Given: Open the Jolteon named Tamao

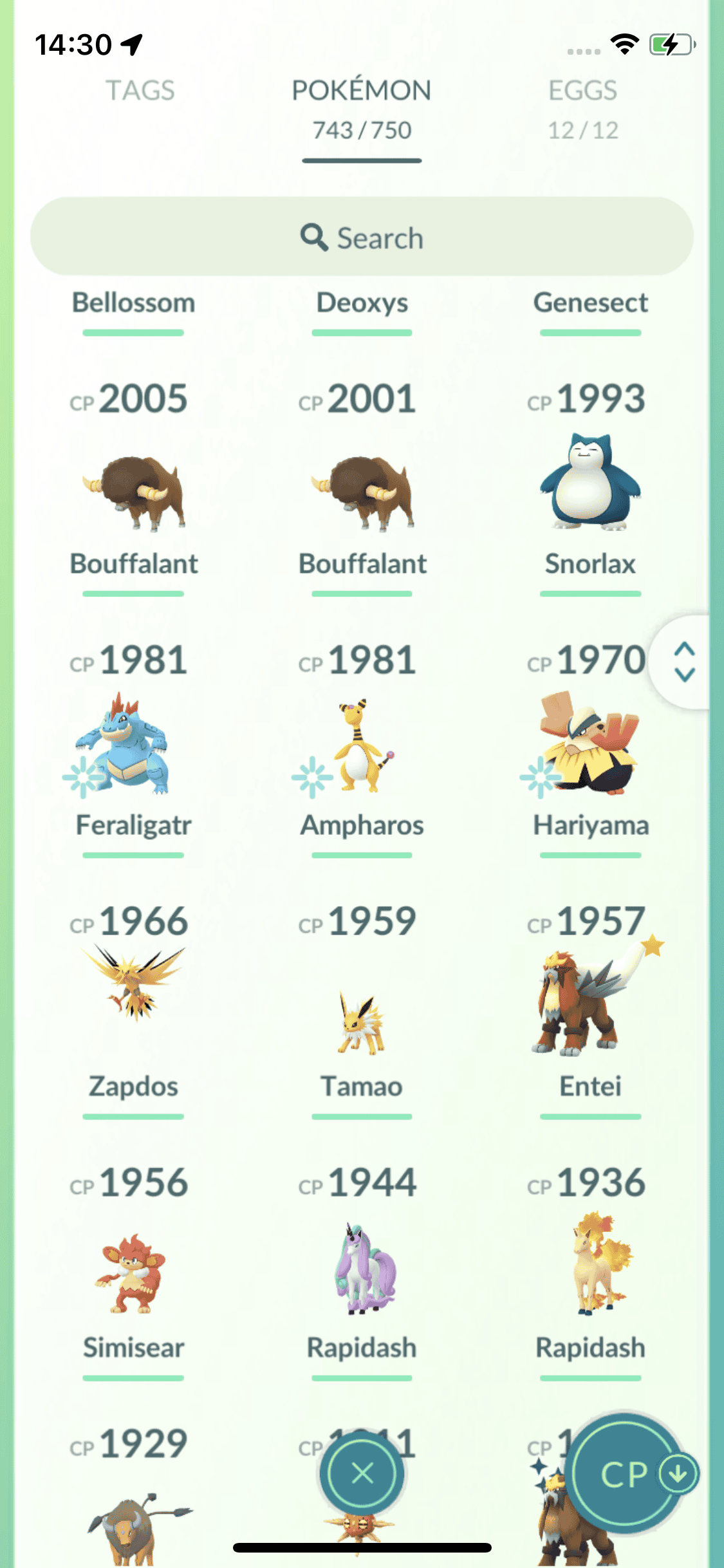Looking at the screenshot, I should pyautogui.click(x=362, y=1023).
